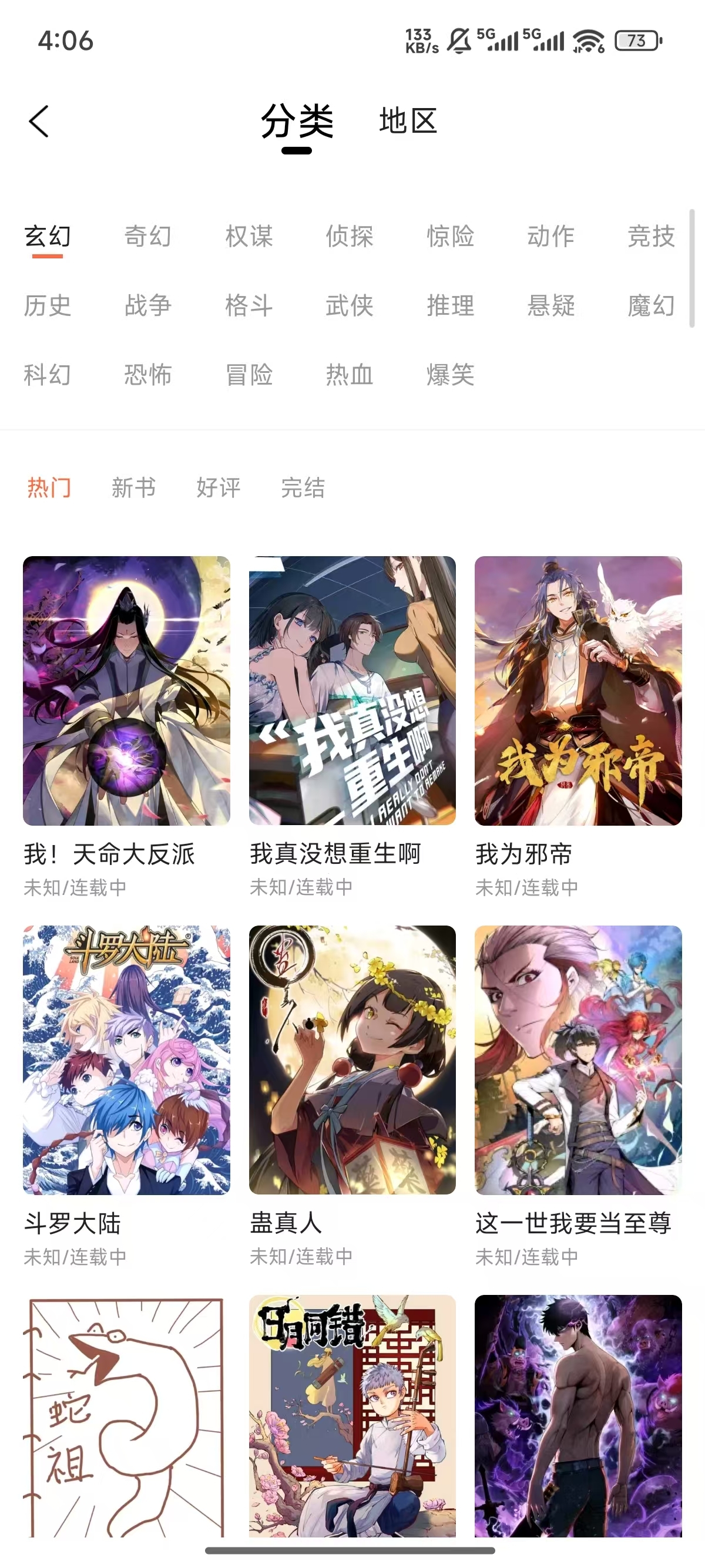Switch to the 地区 tab

(408, 122)
